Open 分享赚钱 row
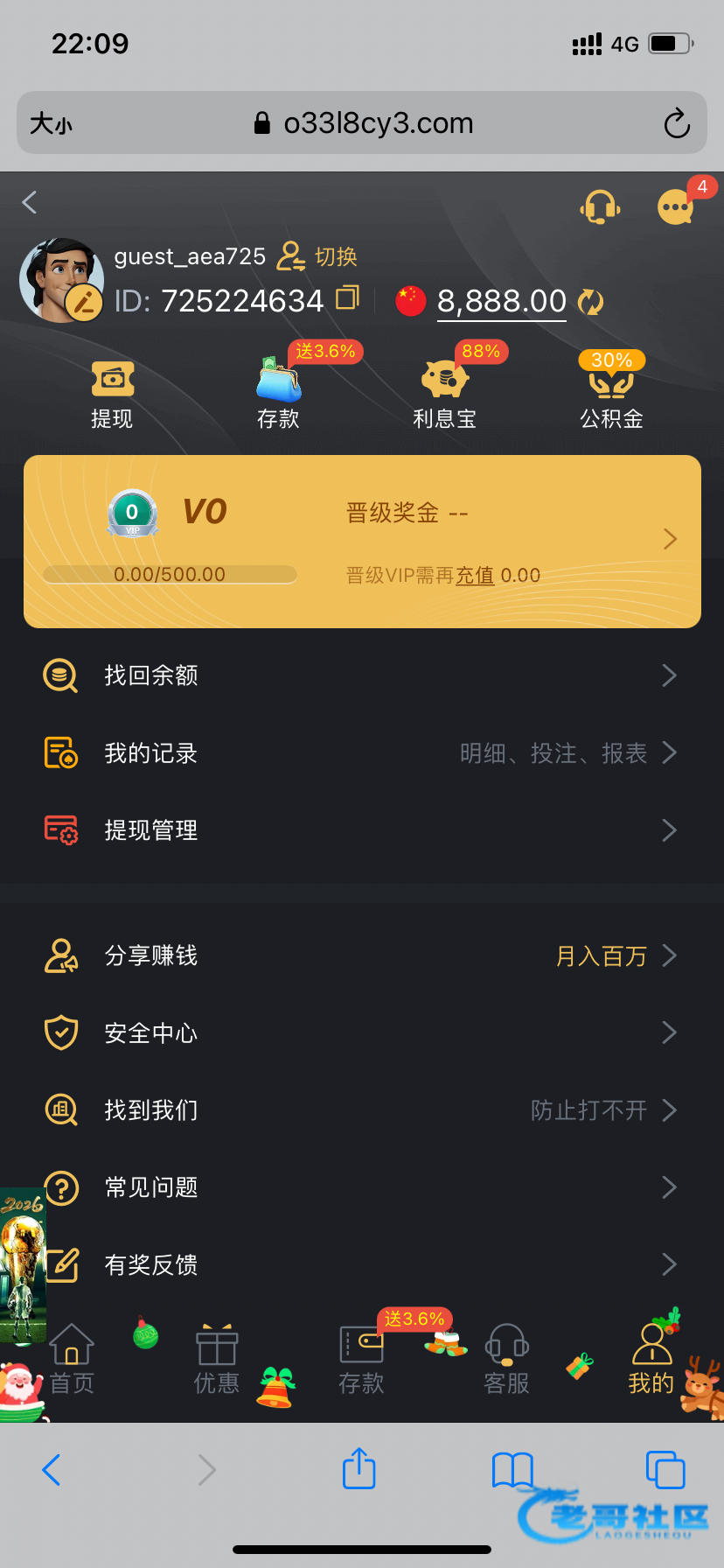 (x=362, y=955)
